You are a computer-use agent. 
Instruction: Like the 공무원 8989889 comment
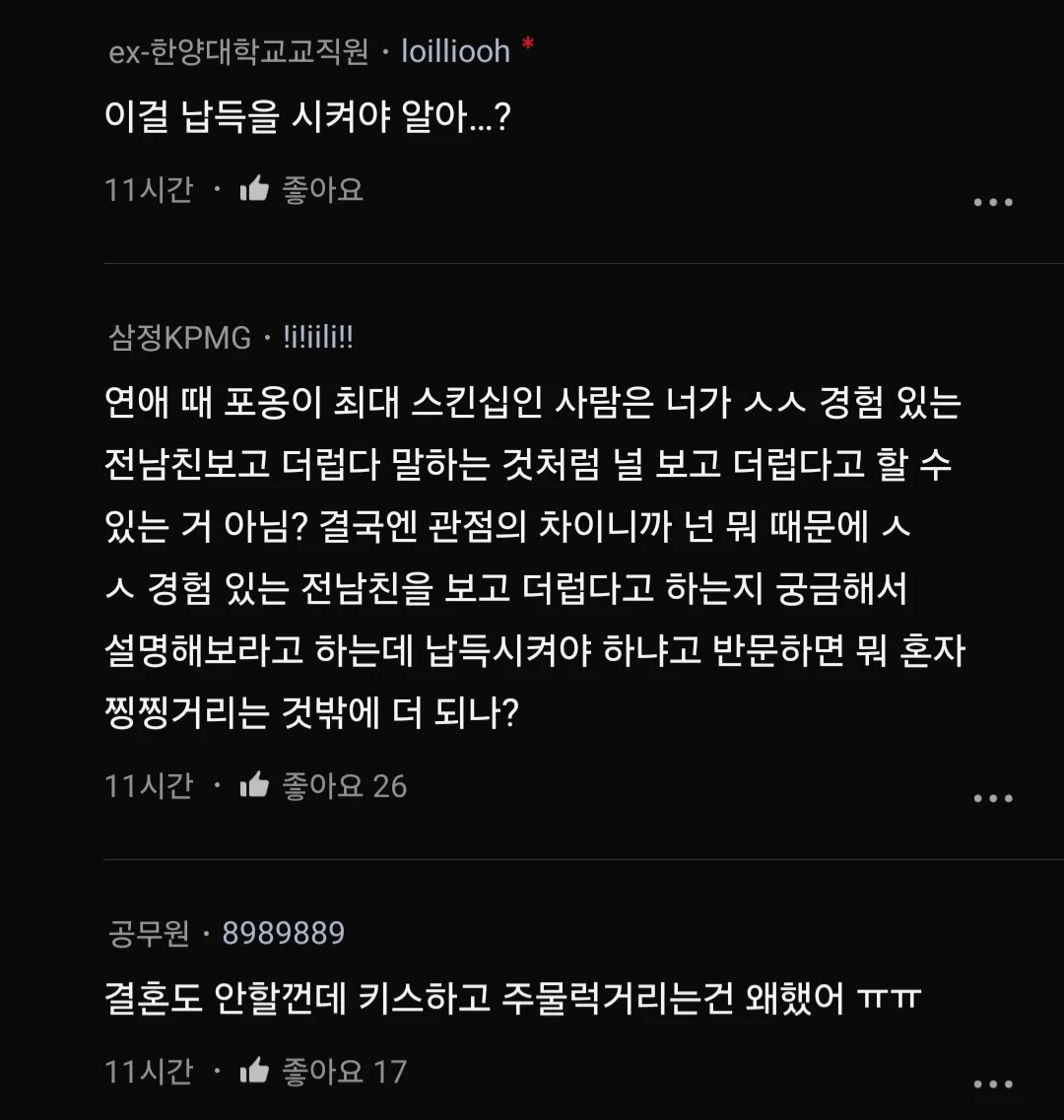(255, 1071)
